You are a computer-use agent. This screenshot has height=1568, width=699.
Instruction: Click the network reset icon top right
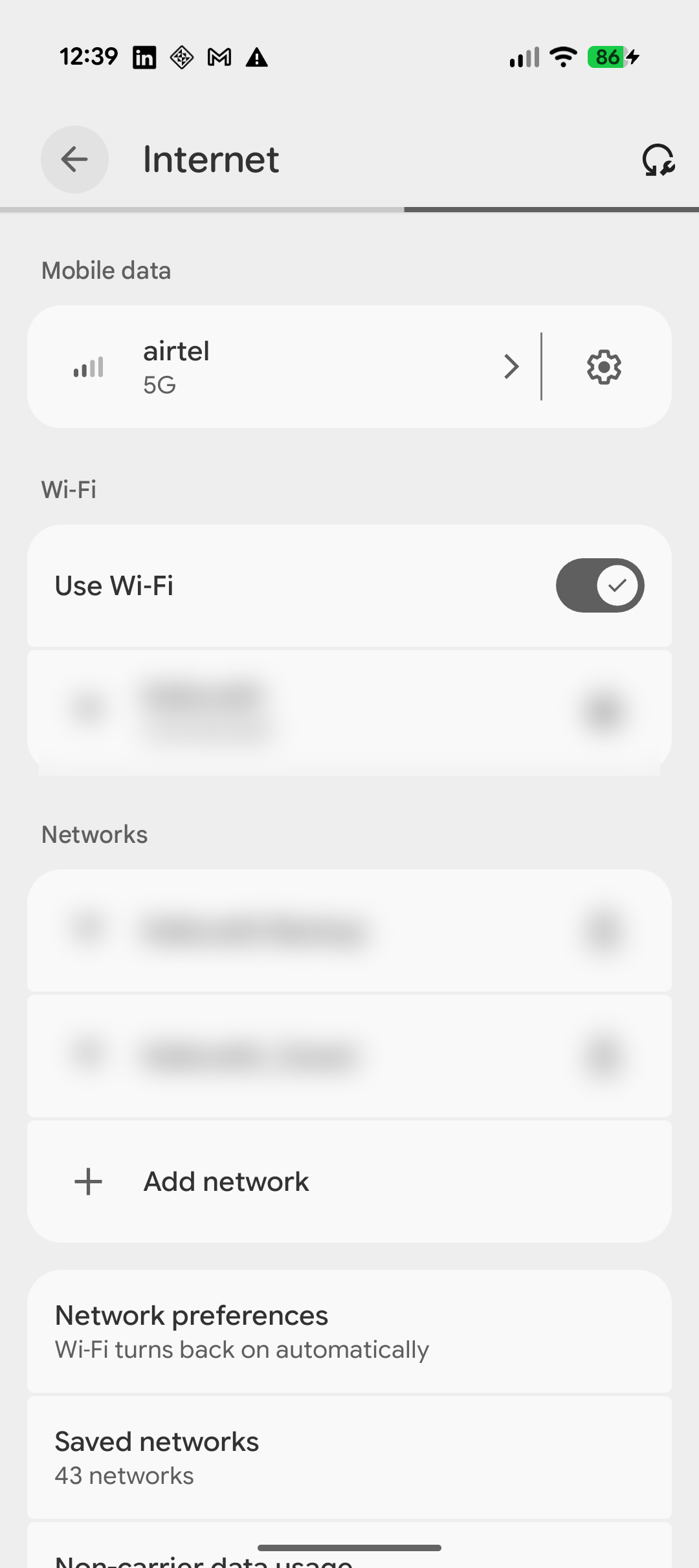[x=658, y=161]
